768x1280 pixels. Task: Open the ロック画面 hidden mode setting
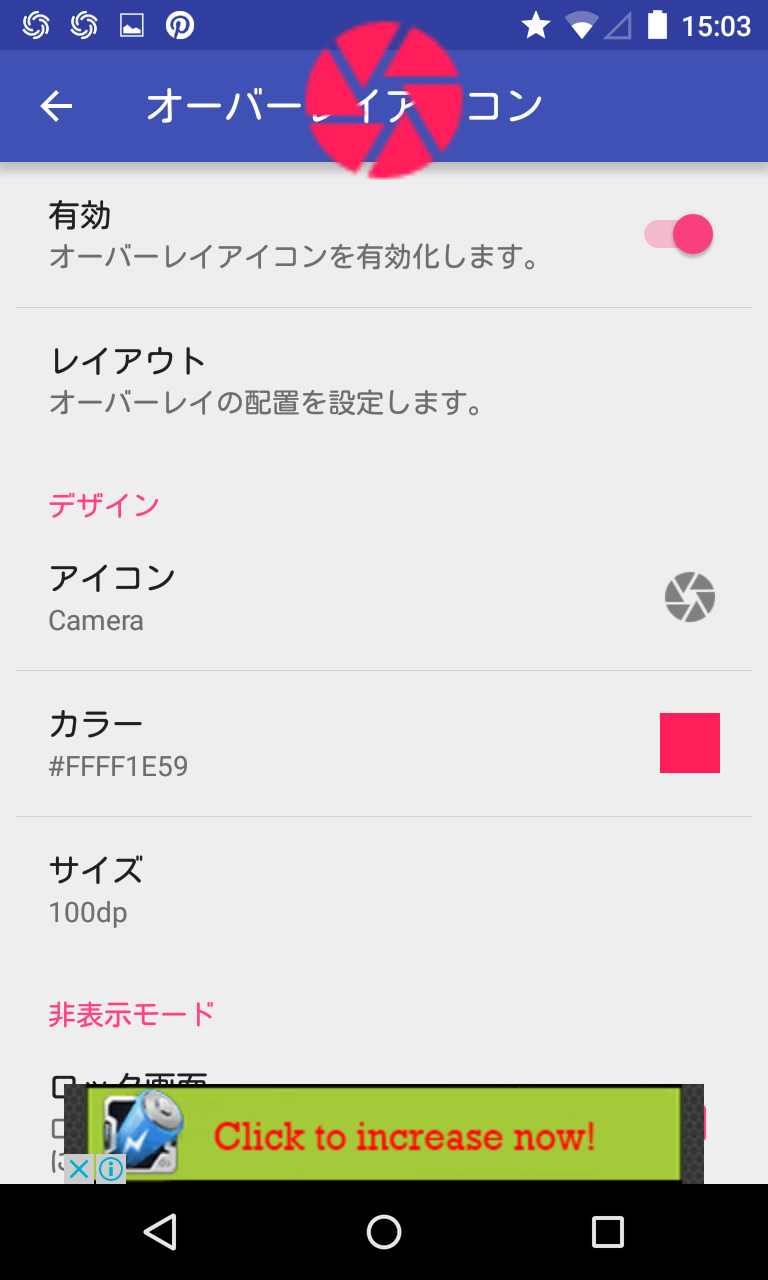[130, 1085]
